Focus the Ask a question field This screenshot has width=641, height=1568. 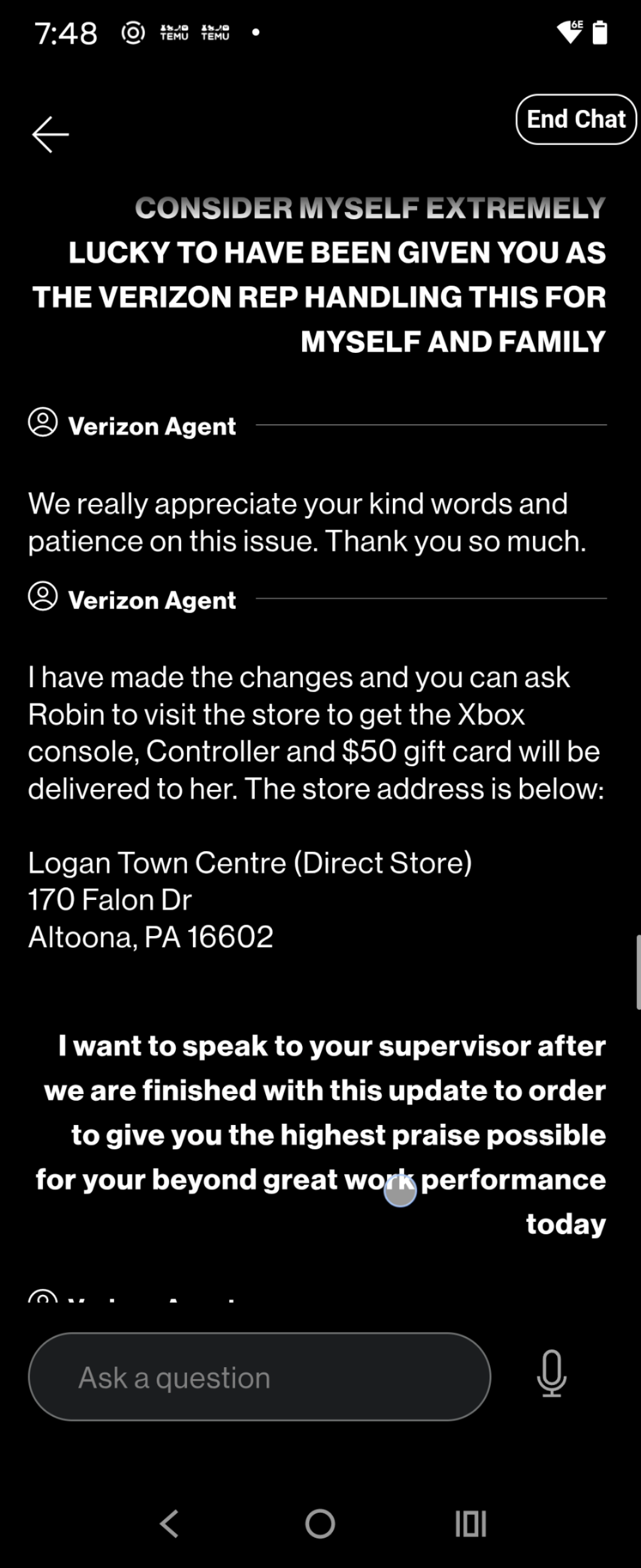click(259, 1377)
